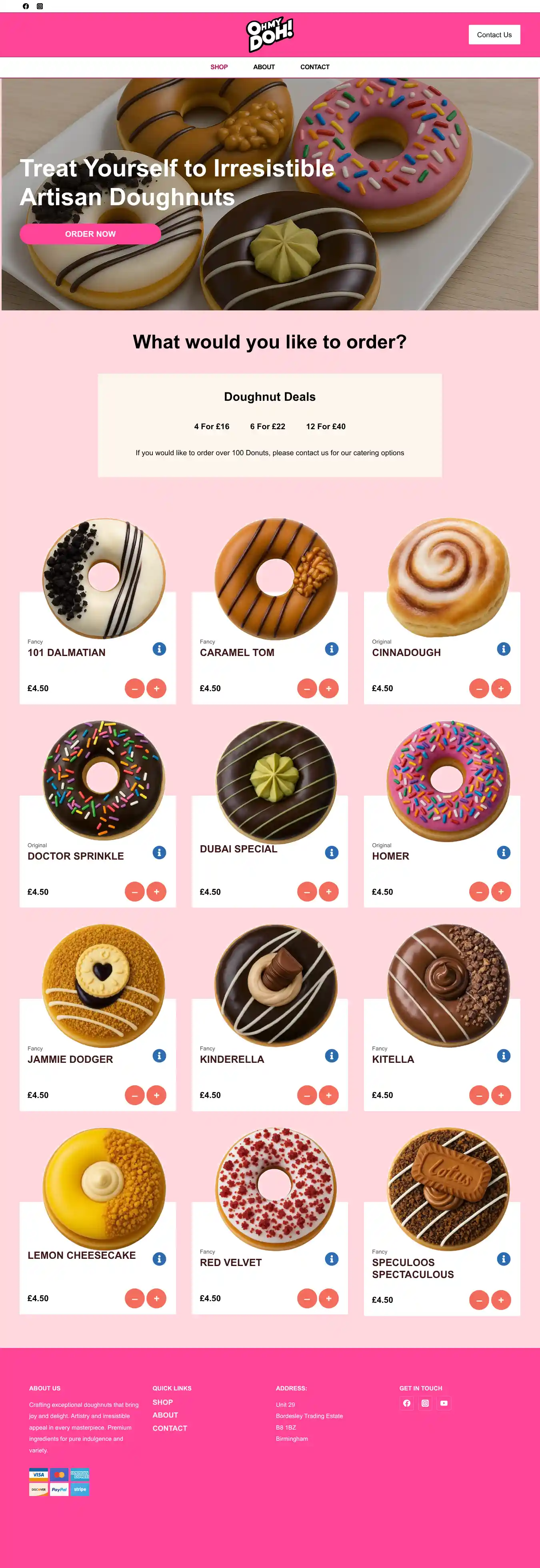Open Instagram from Get In Touch

(x=425, y=1403)
